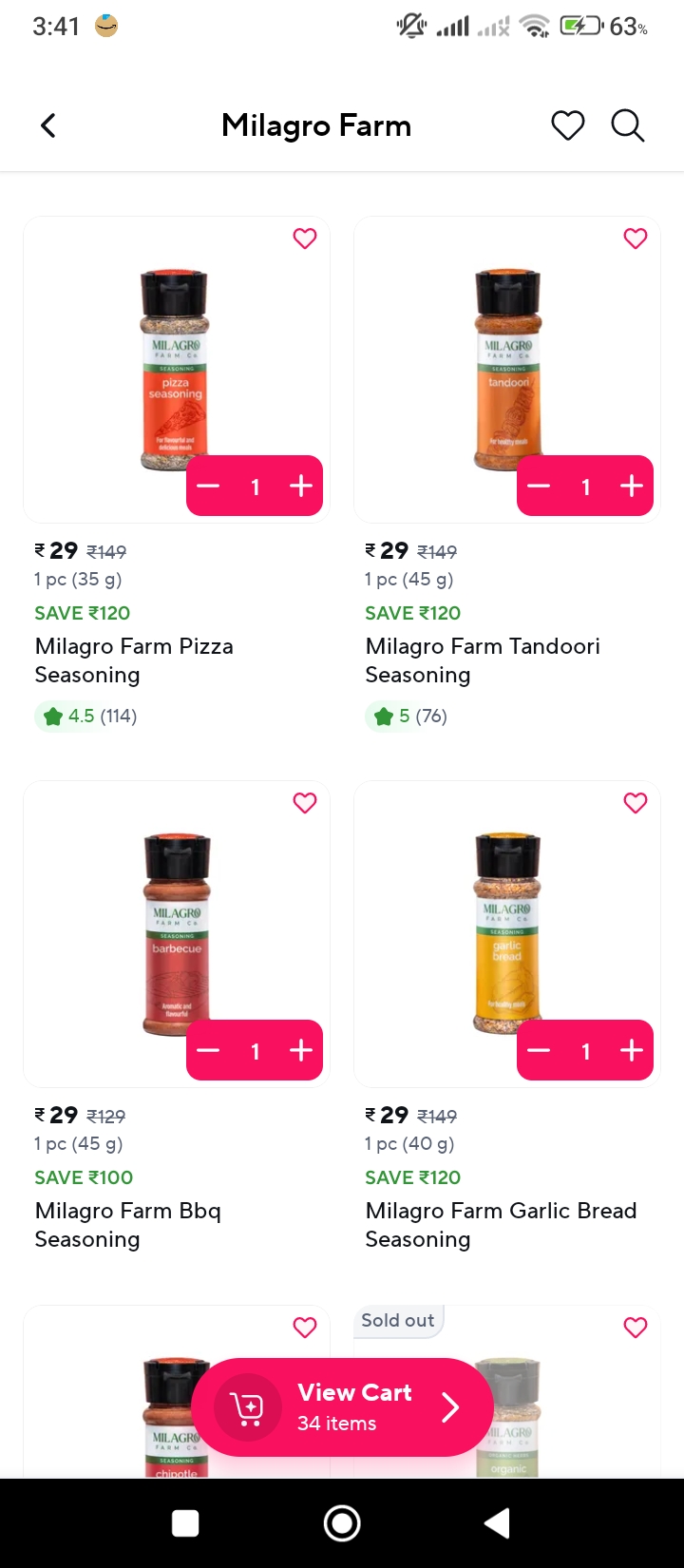
Task: Open search from the header
Action: [627, 125]
